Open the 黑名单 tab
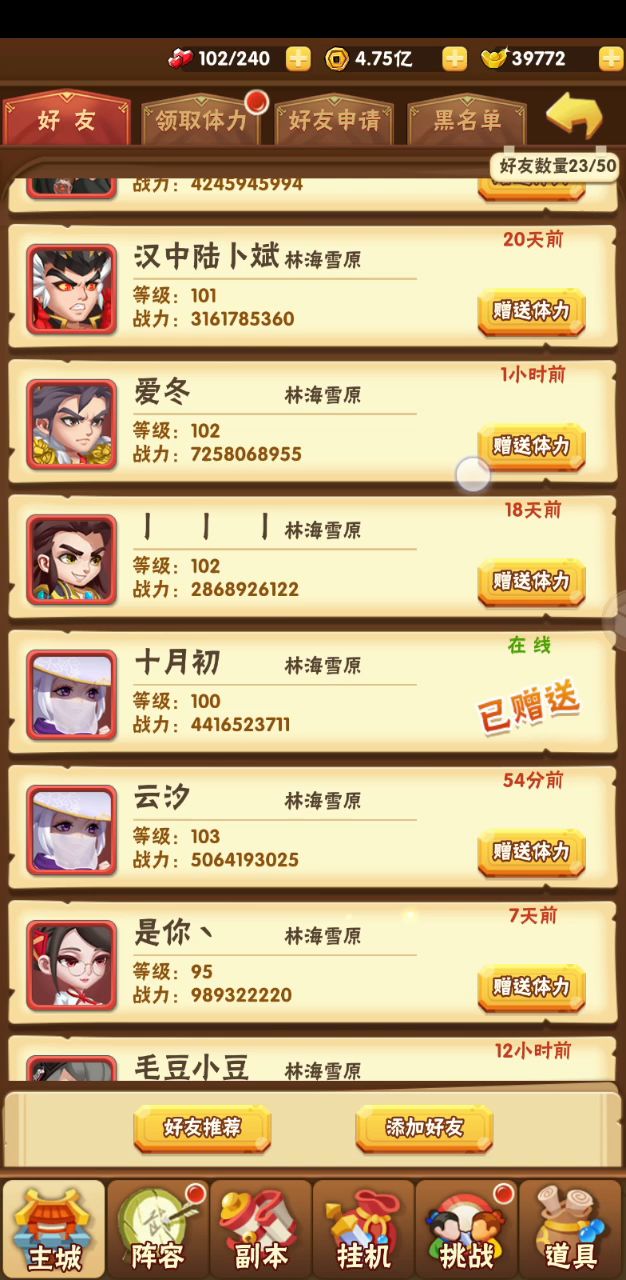626x1280 pixels. click(x=467, y=121)
